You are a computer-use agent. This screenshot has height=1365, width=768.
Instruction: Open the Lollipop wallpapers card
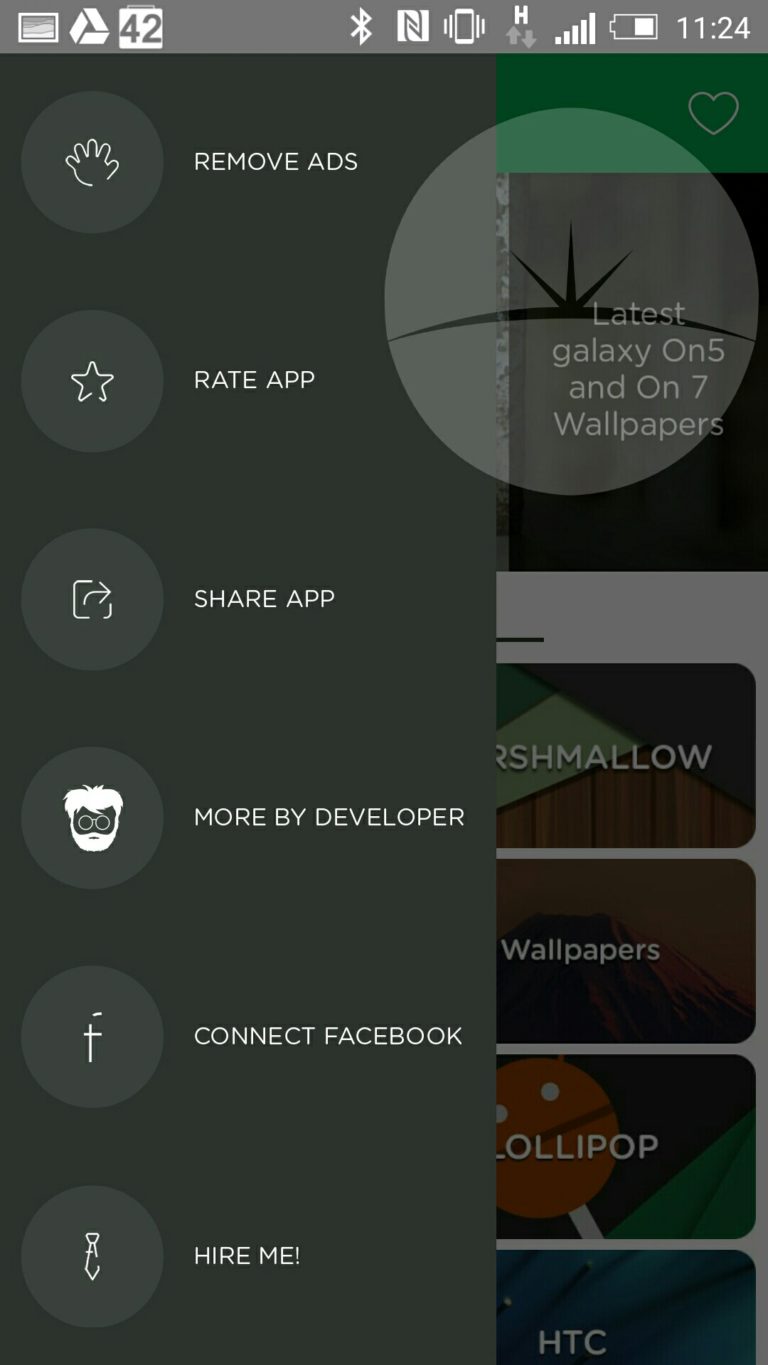coord(626,1146)
